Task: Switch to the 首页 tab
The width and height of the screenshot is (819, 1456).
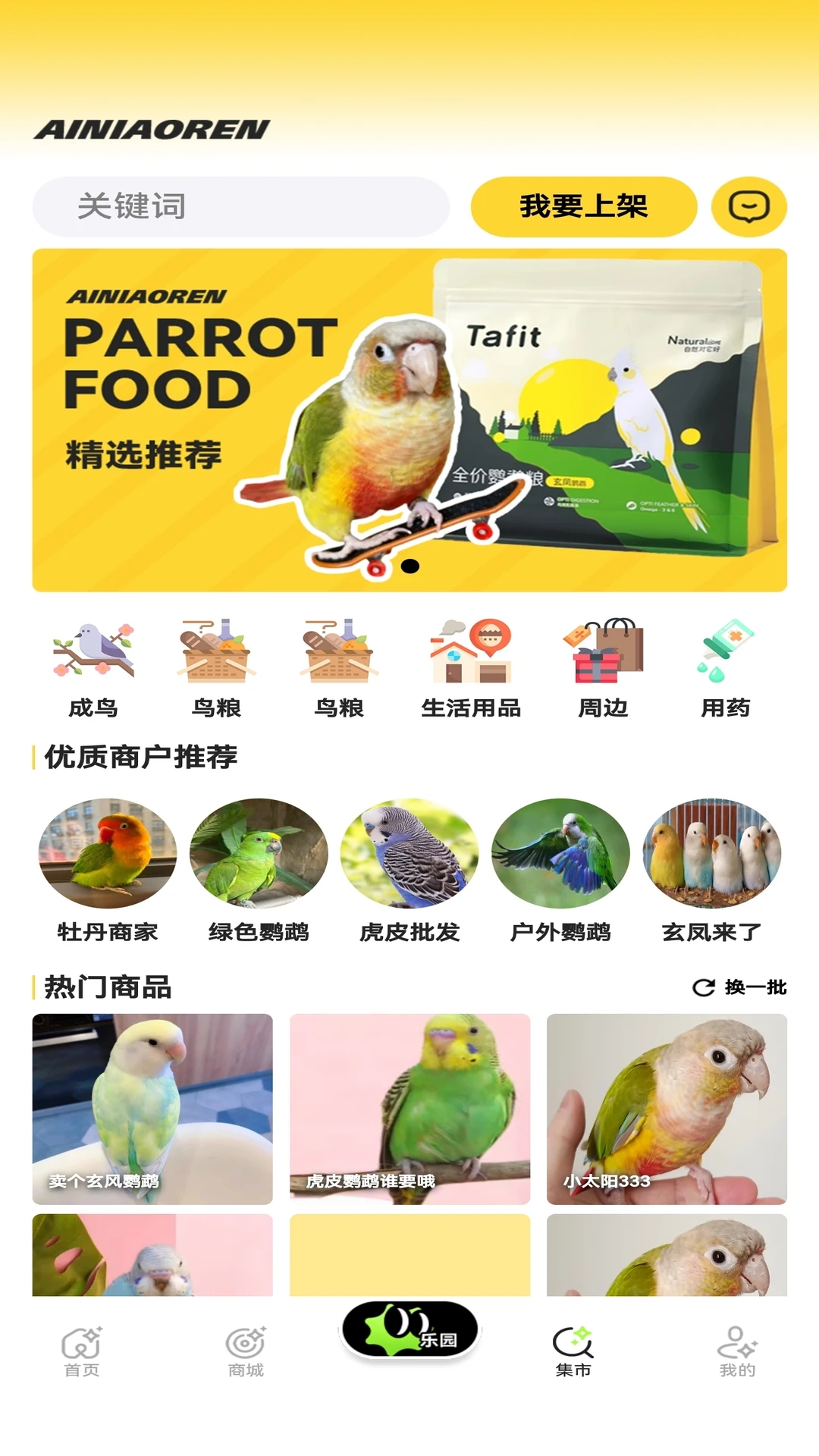Action: (x=82, y=1352)
